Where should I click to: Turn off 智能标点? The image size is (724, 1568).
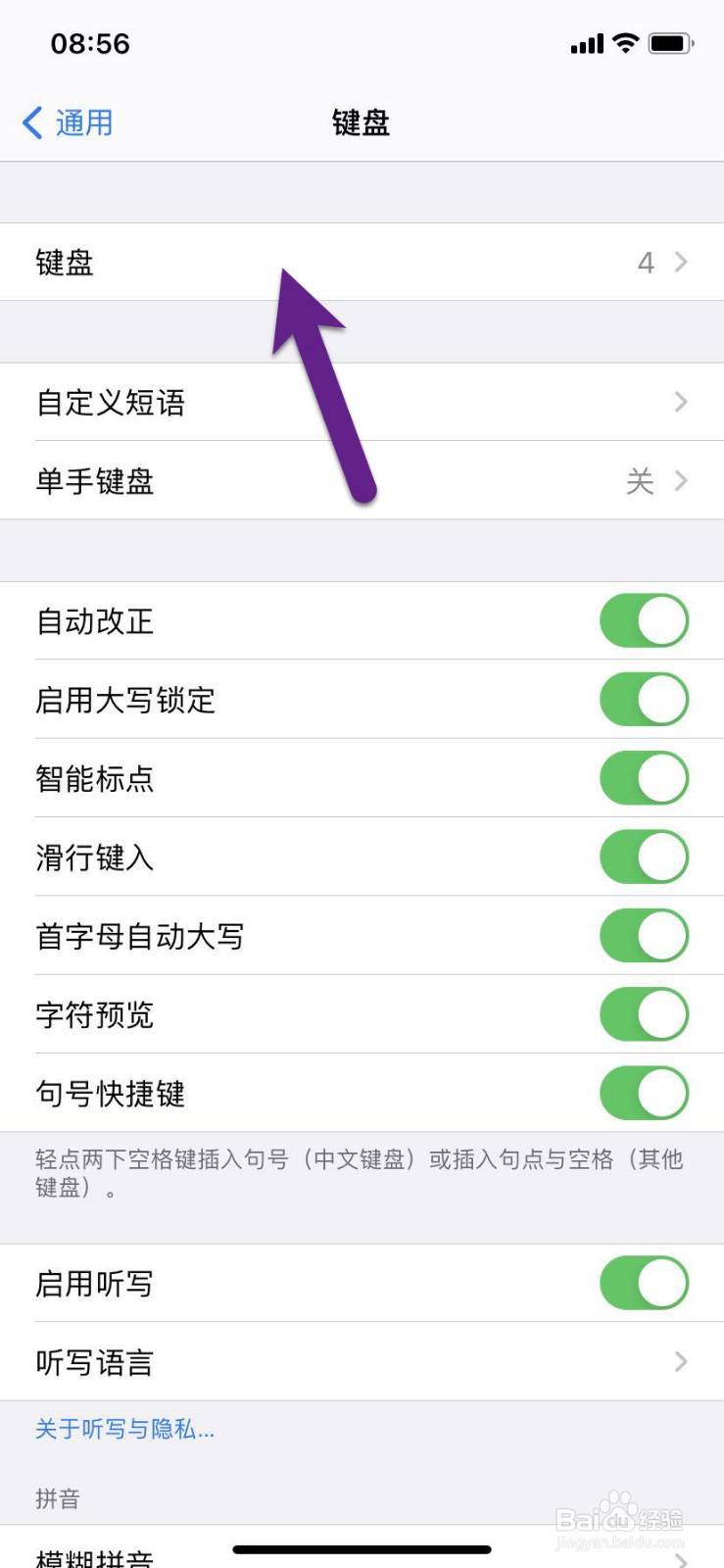coord(642,777)
